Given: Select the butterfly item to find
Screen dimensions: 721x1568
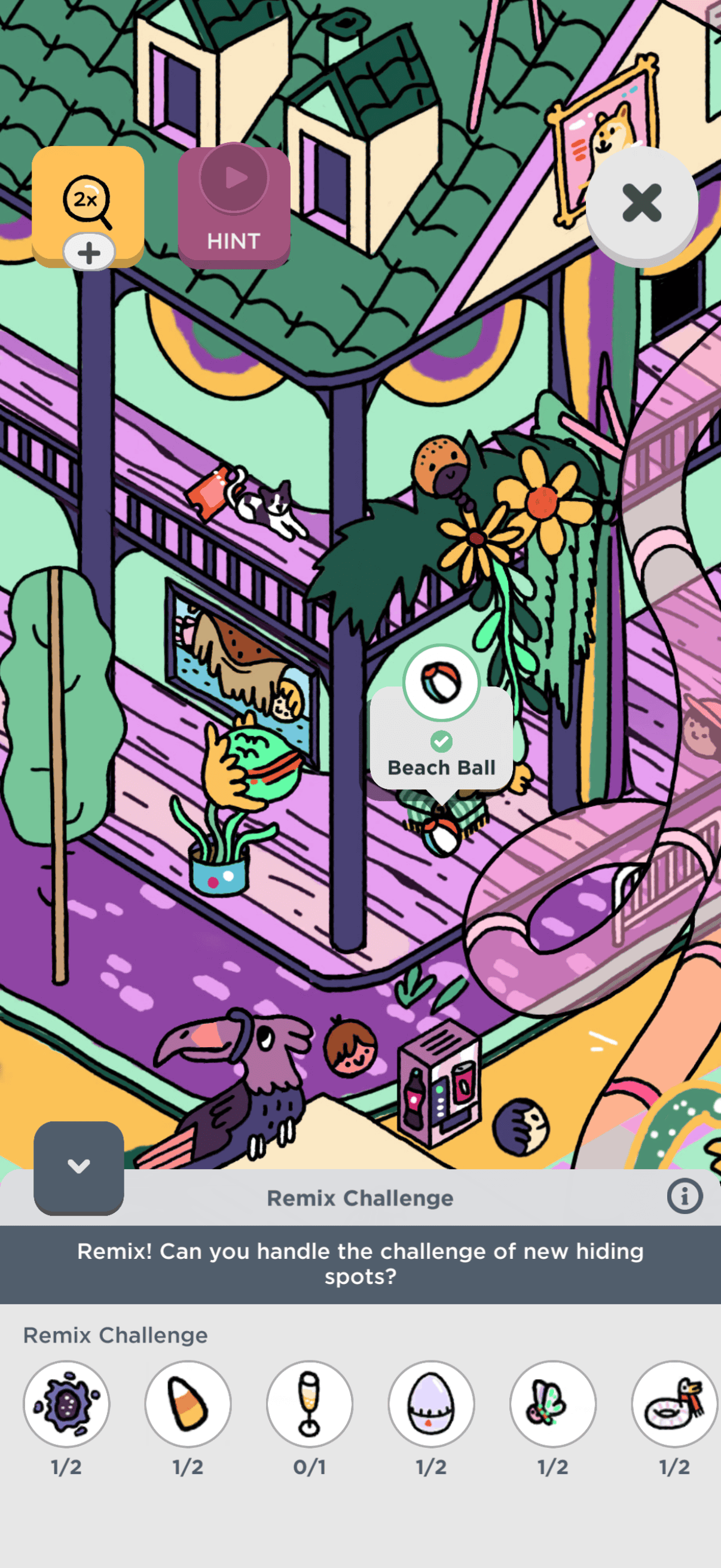Looking at the screenshot, I should click(552, 1404).
